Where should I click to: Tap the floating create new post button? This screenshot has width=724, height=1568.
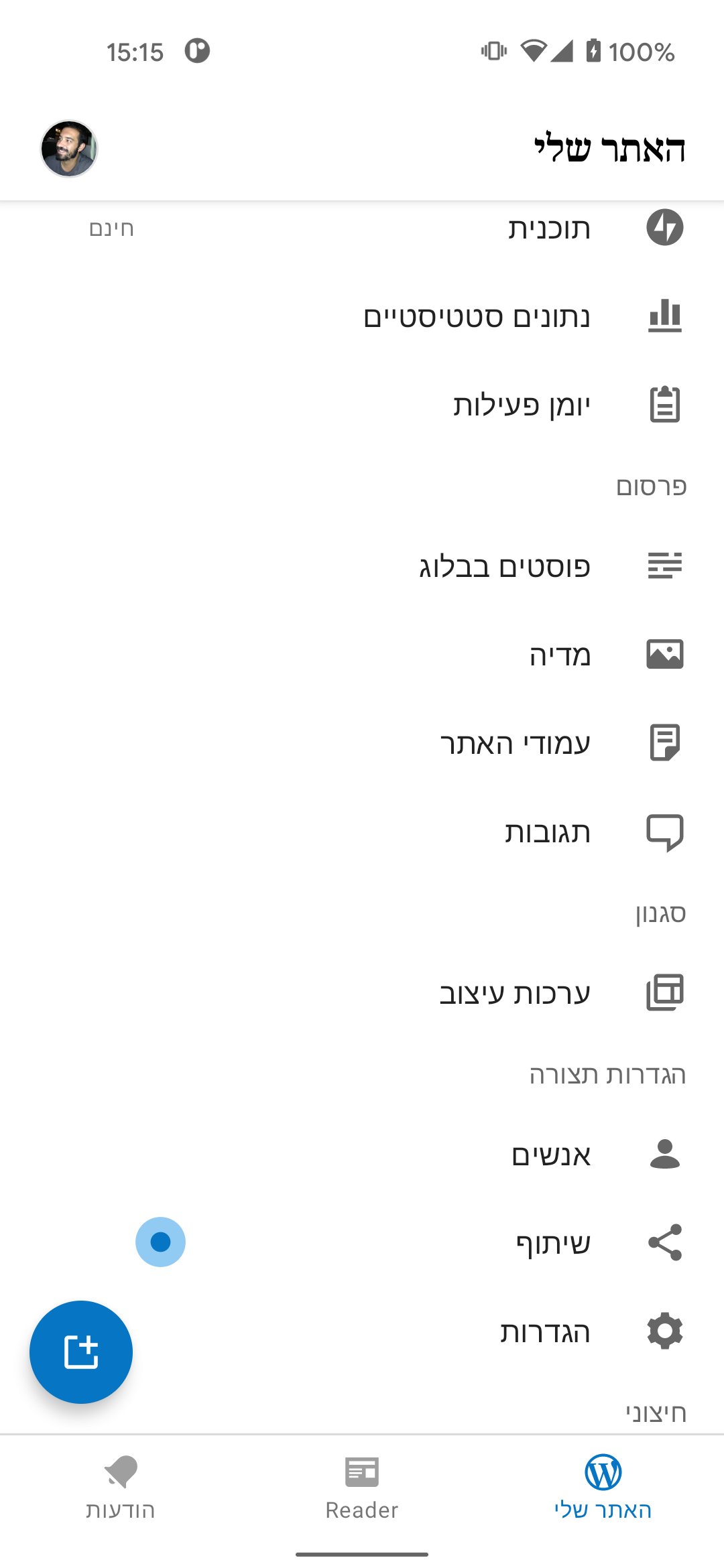[81, 1352]
